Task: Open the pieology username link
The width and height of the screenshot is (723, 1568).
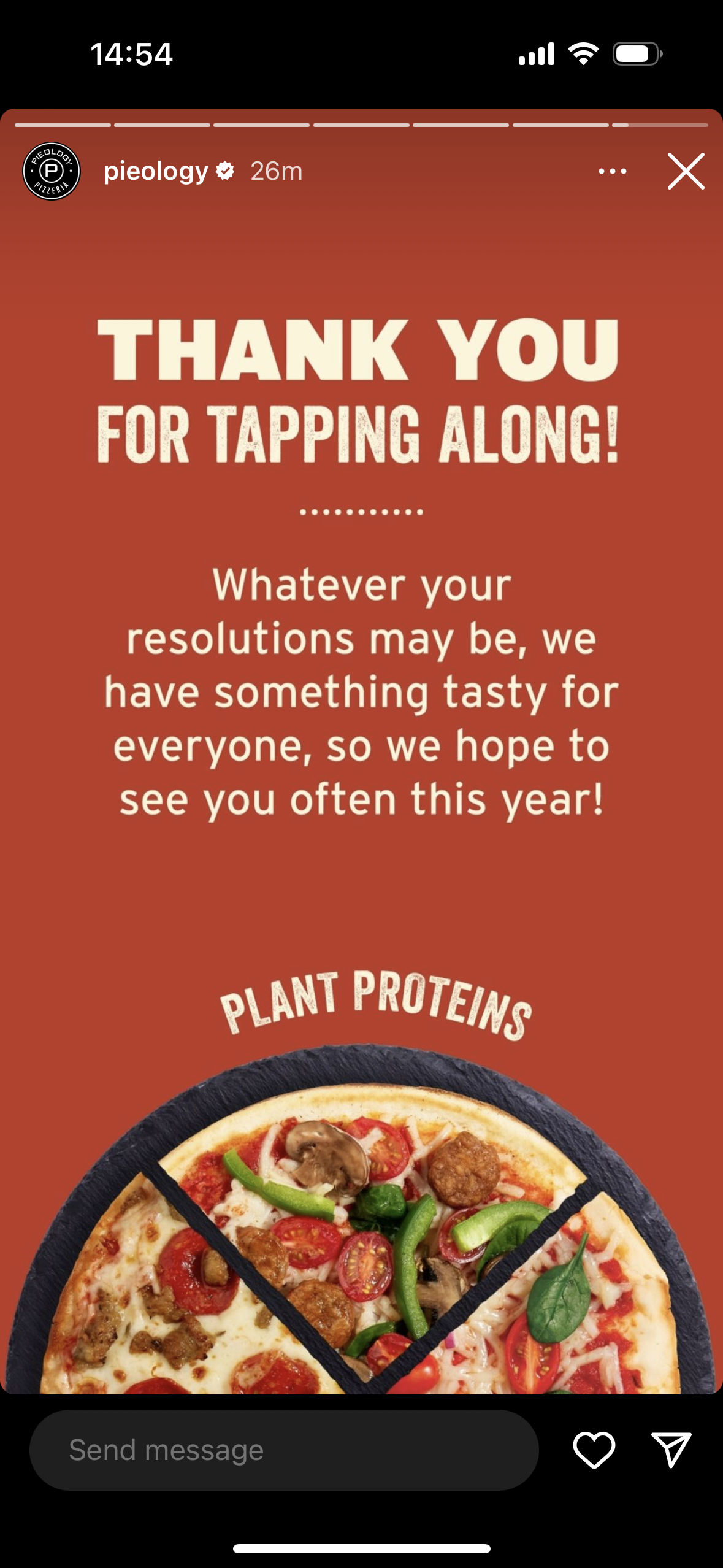Action: (156, 171)
